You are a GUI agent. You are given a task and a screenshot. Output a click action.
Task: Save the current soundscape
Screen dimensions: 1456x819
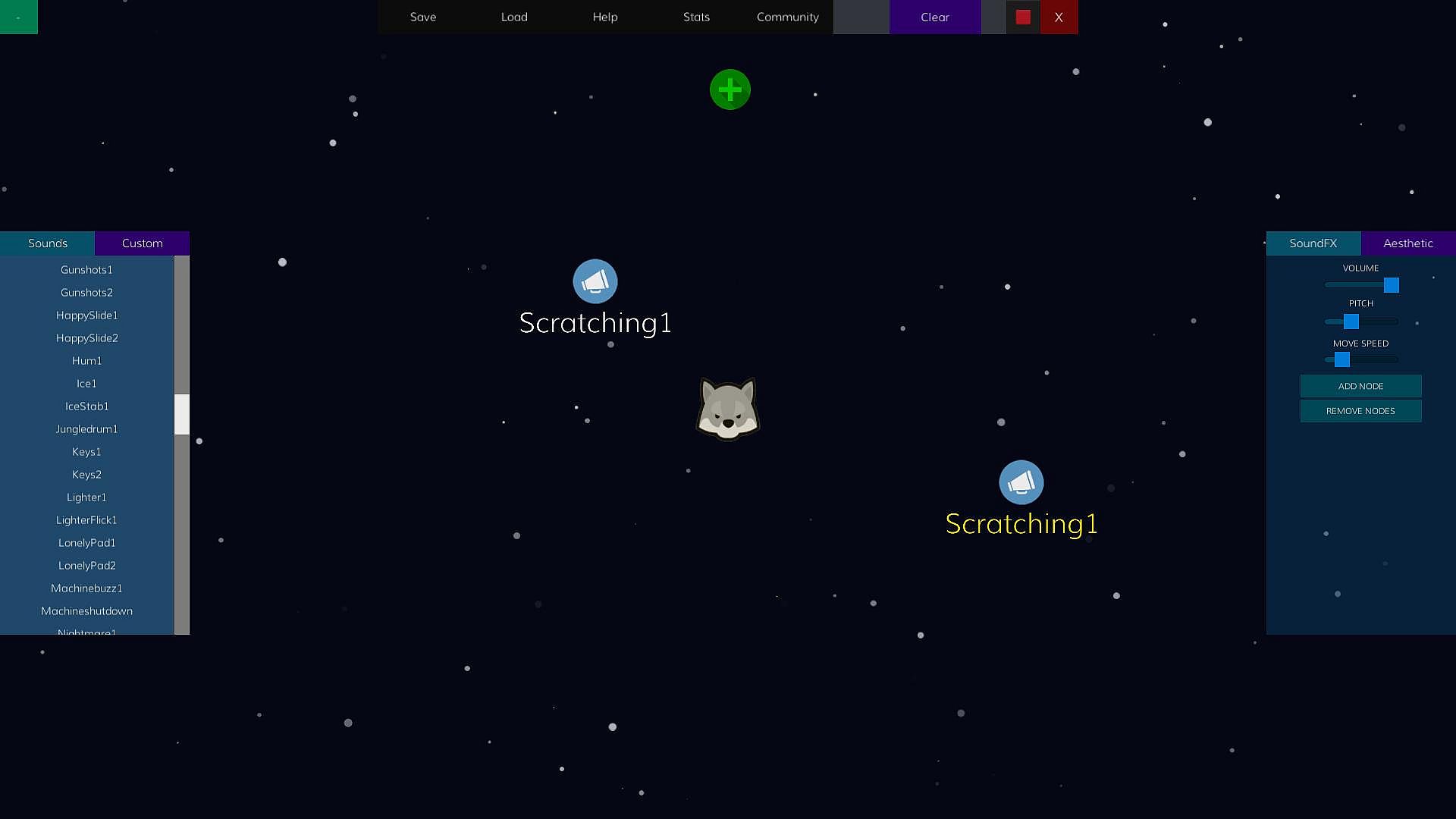pyautogui.click(x=423, y=17)
